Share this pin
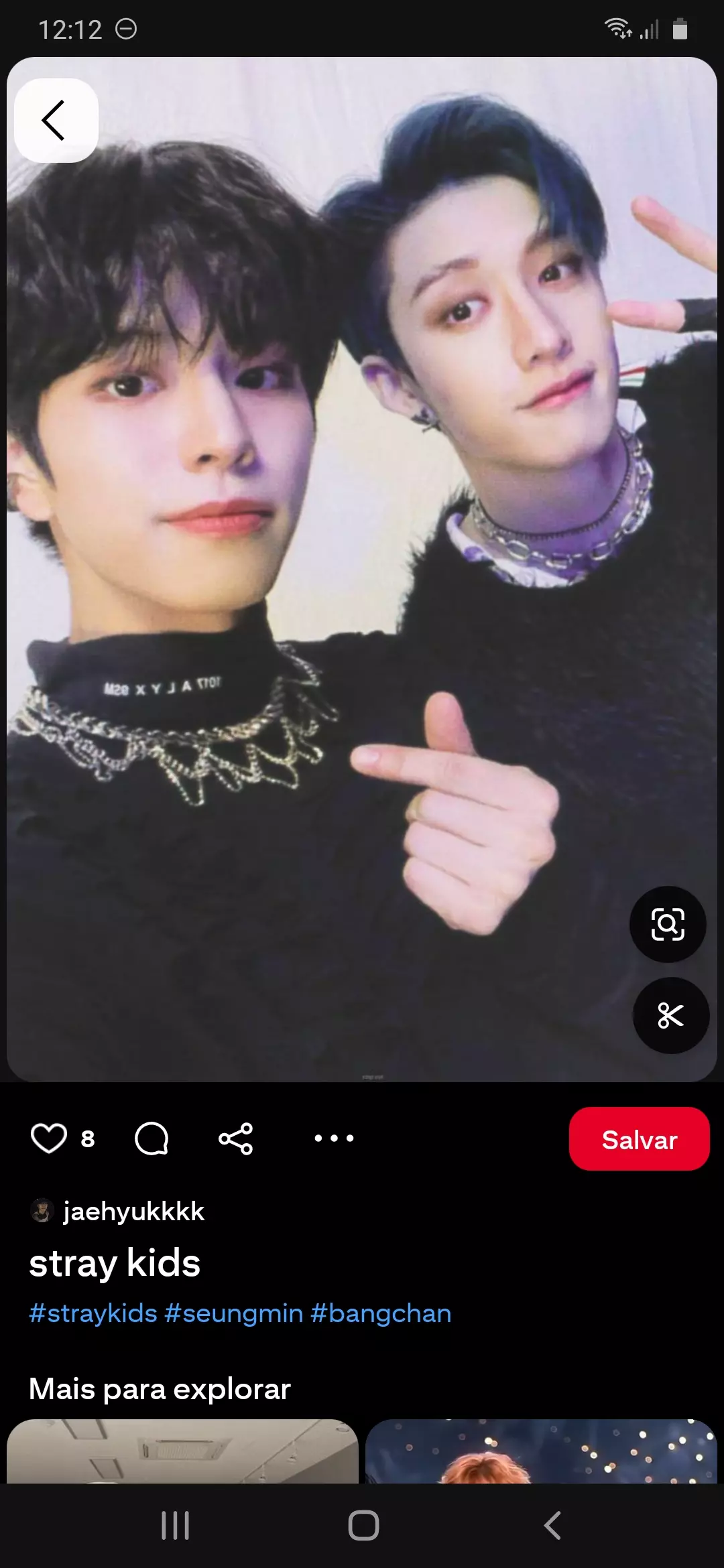This screenshot has width=724, height=1568. (x=236, y=1138)
